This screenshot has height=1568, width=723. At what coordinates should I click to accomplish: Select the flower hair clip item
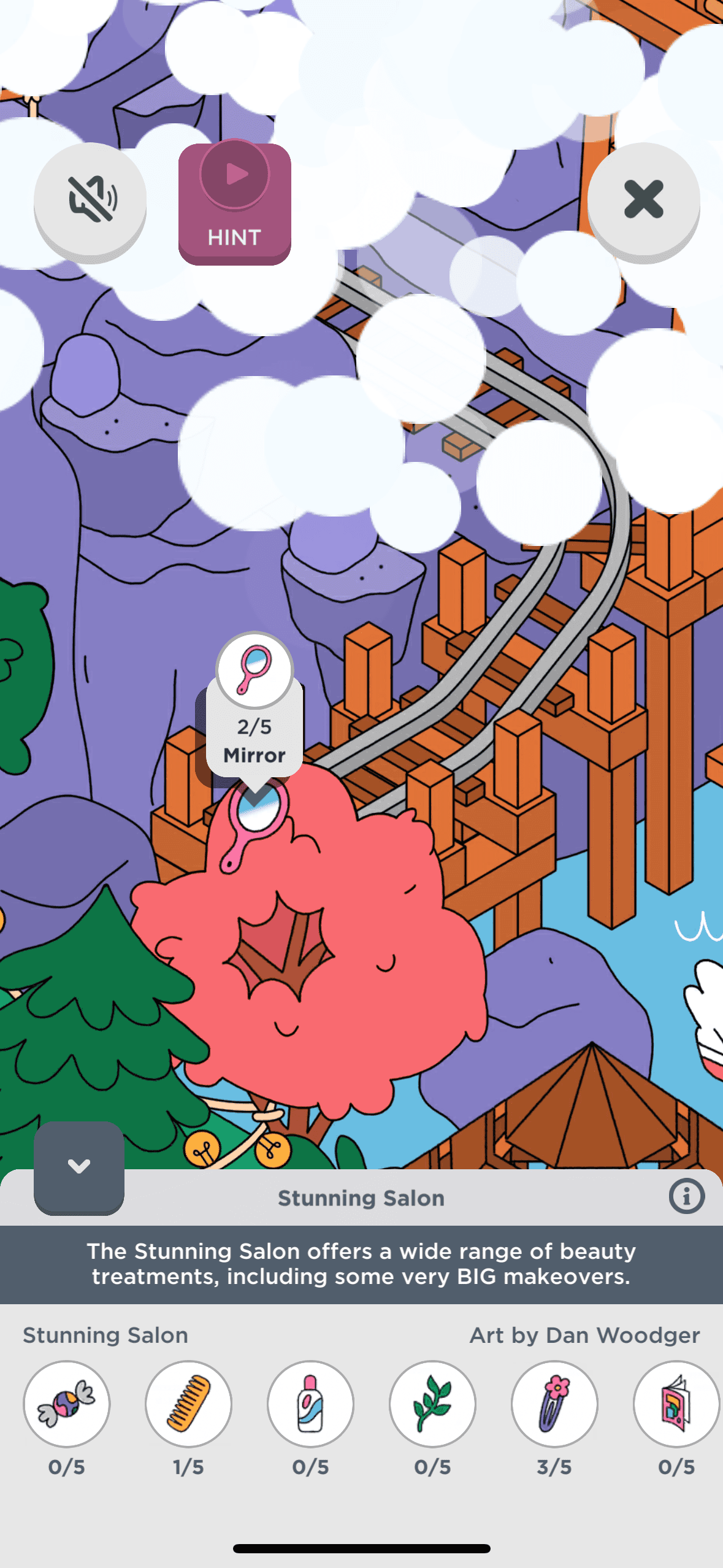coord(554,1404)
